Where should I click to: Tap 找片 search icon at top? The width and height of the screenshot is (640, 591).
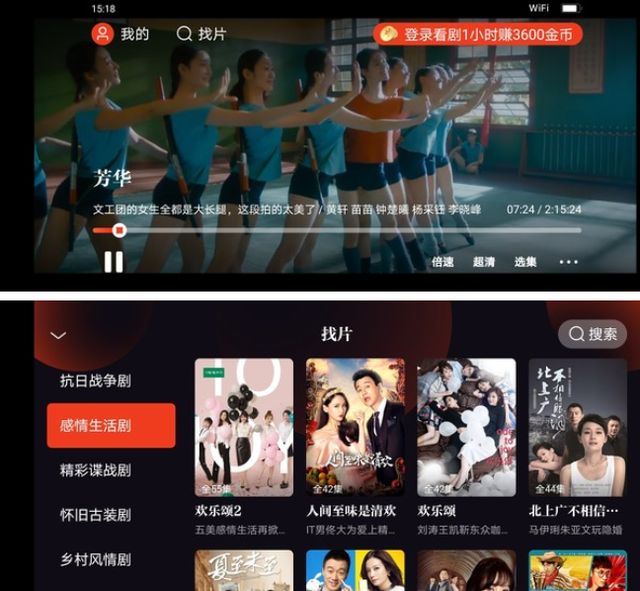tap(201, 34)
